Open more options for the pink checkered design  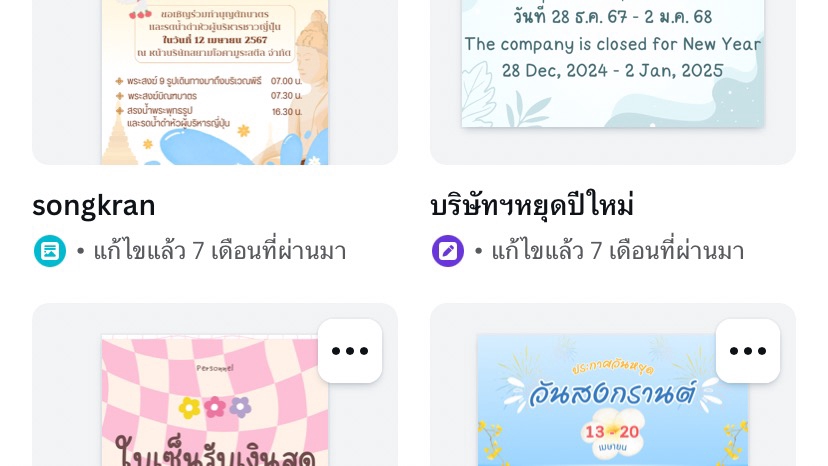[x=350, y=351]
